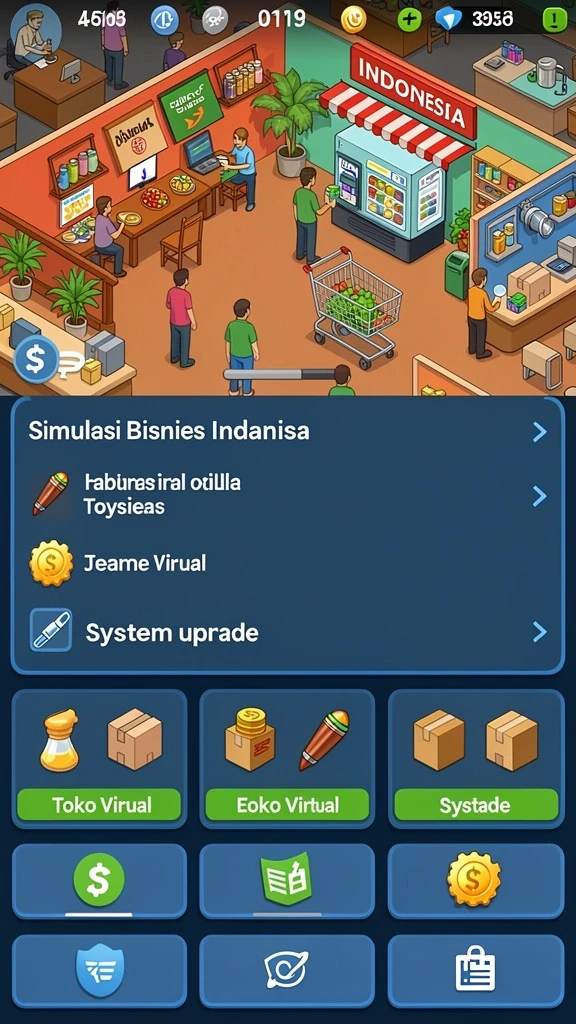This screenshot has height=1024, width=576.
Task: Open the blue shield list tile
Action: [100, 971]
